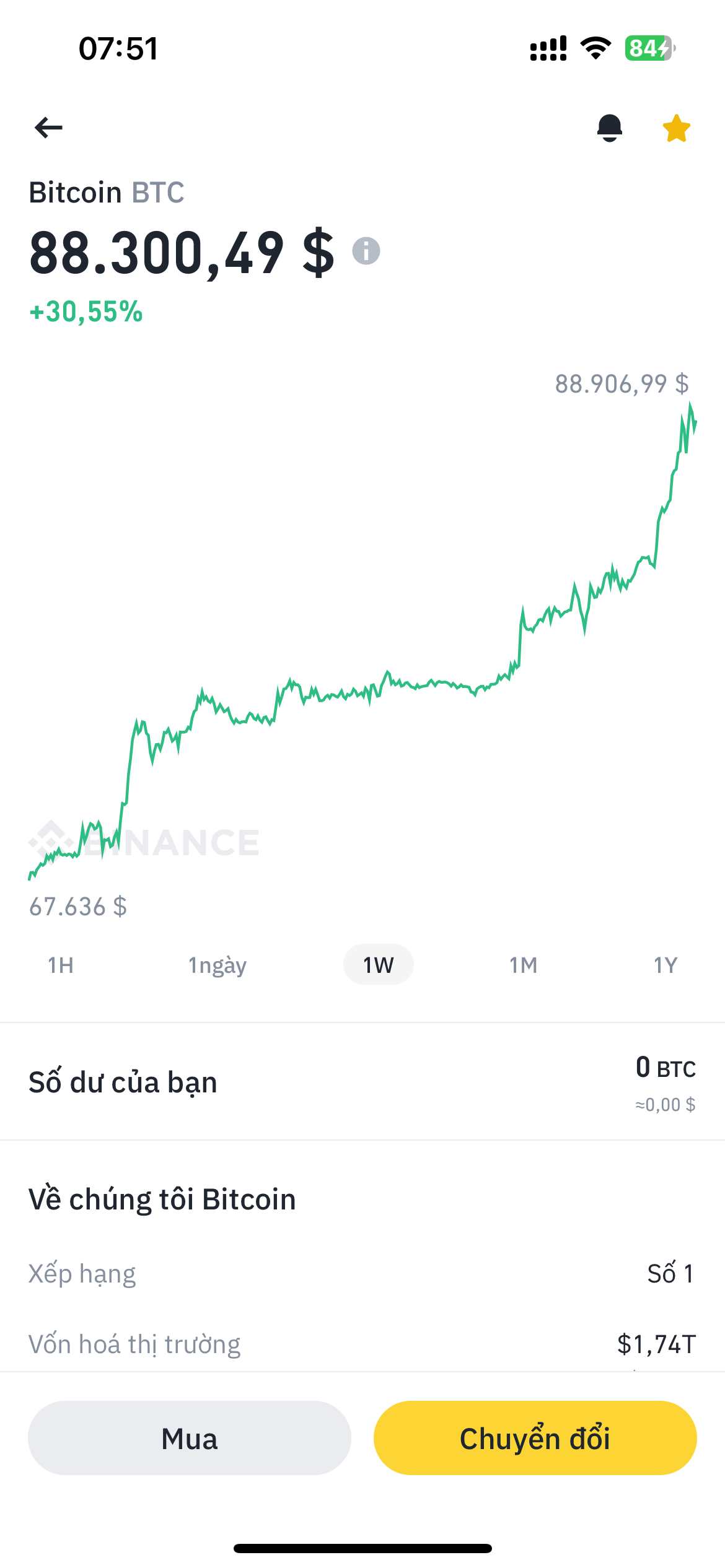
Task: Show the 1M chart range
Action: pos(523,965)
